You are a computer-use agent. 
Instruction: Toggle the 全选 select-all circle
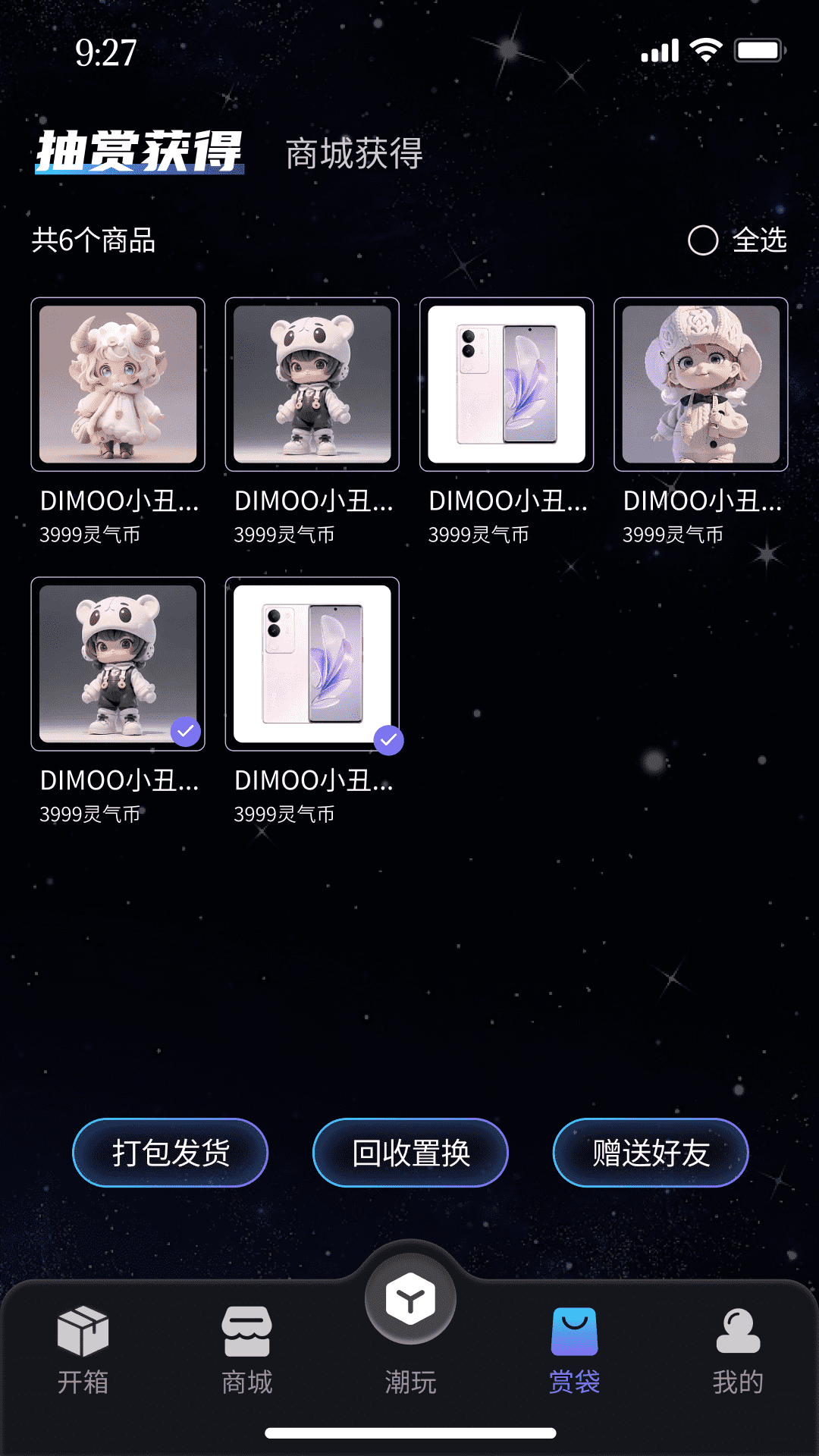click(703, 240)
